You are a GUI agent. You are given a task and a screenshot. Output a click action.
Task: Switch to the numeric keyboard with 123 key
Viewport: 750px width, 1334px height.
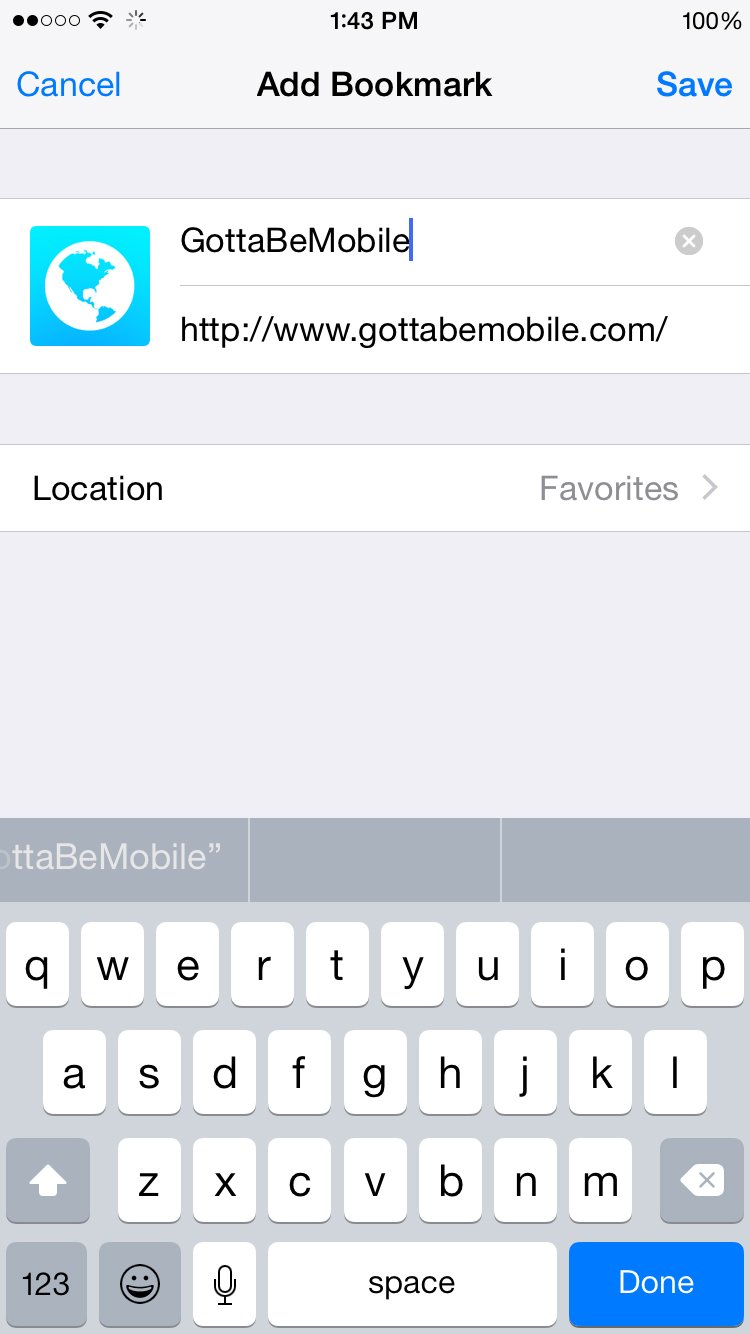(46, 1283)
